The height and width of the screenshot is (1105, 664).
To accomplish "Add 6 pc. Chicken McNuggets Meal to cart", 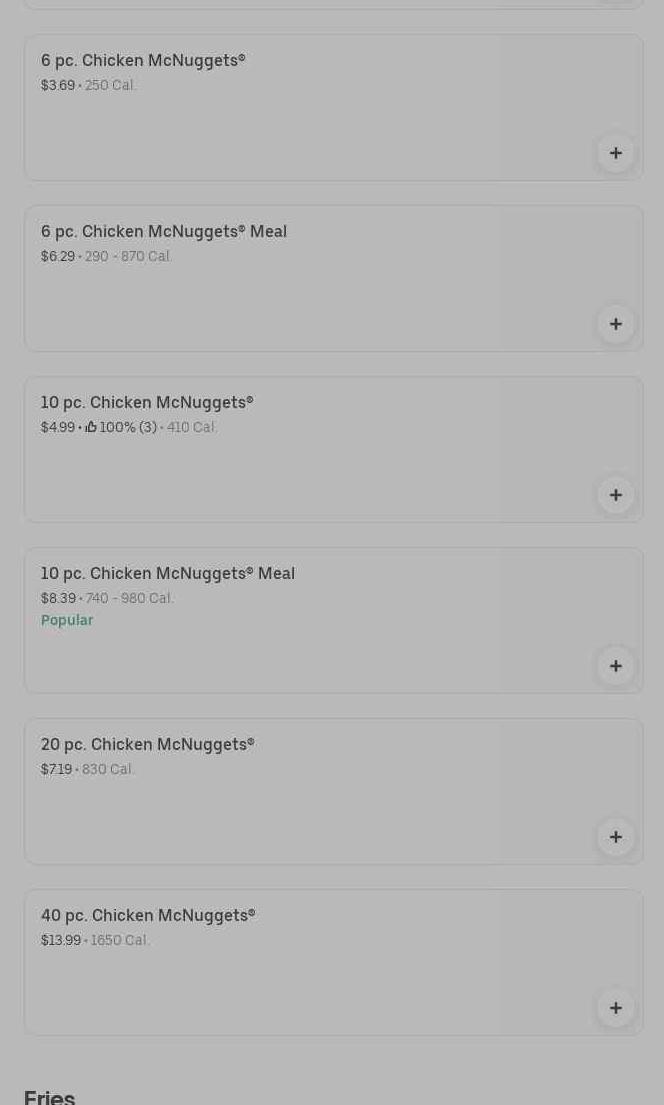I will click(x=615, y=324).
